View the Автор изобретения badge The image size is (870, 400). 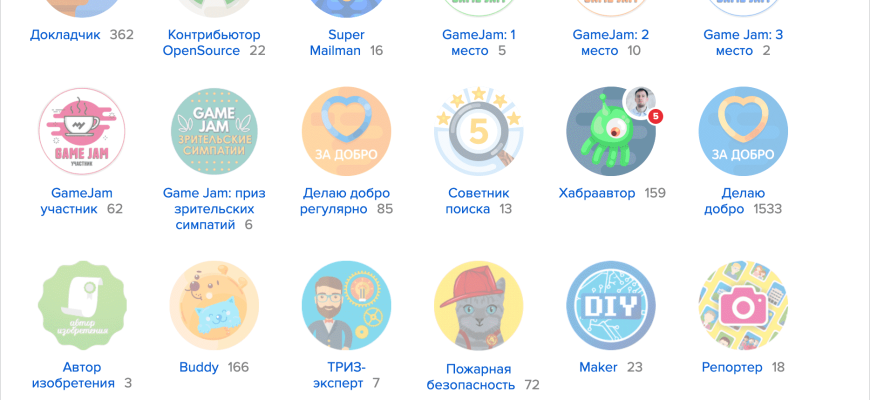[x=82, y=306]
